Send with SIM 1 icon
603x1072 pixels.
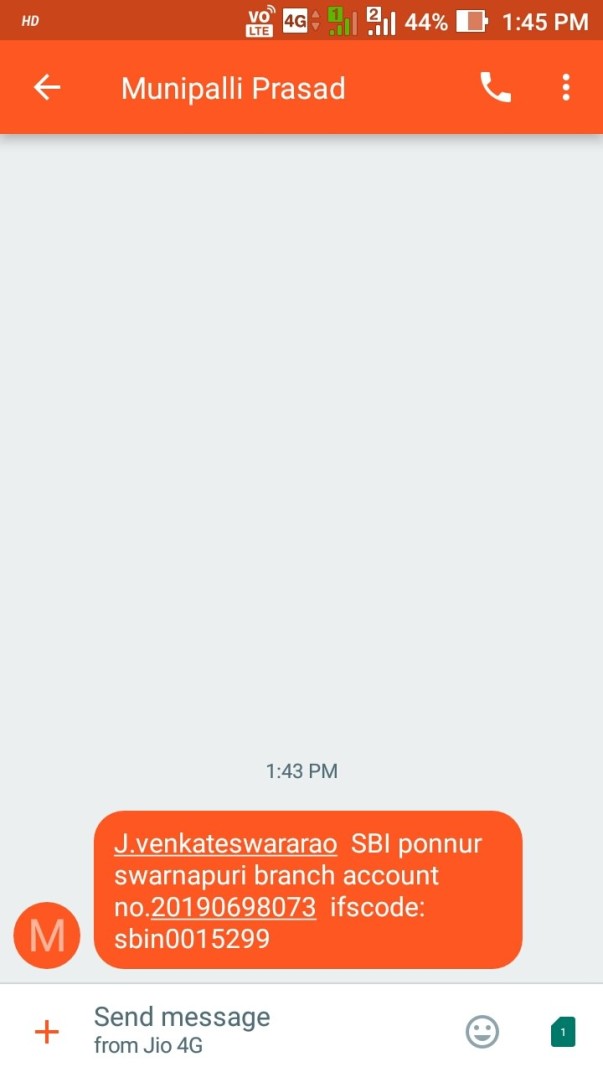pyautogui.click(x=563, y=1031)
